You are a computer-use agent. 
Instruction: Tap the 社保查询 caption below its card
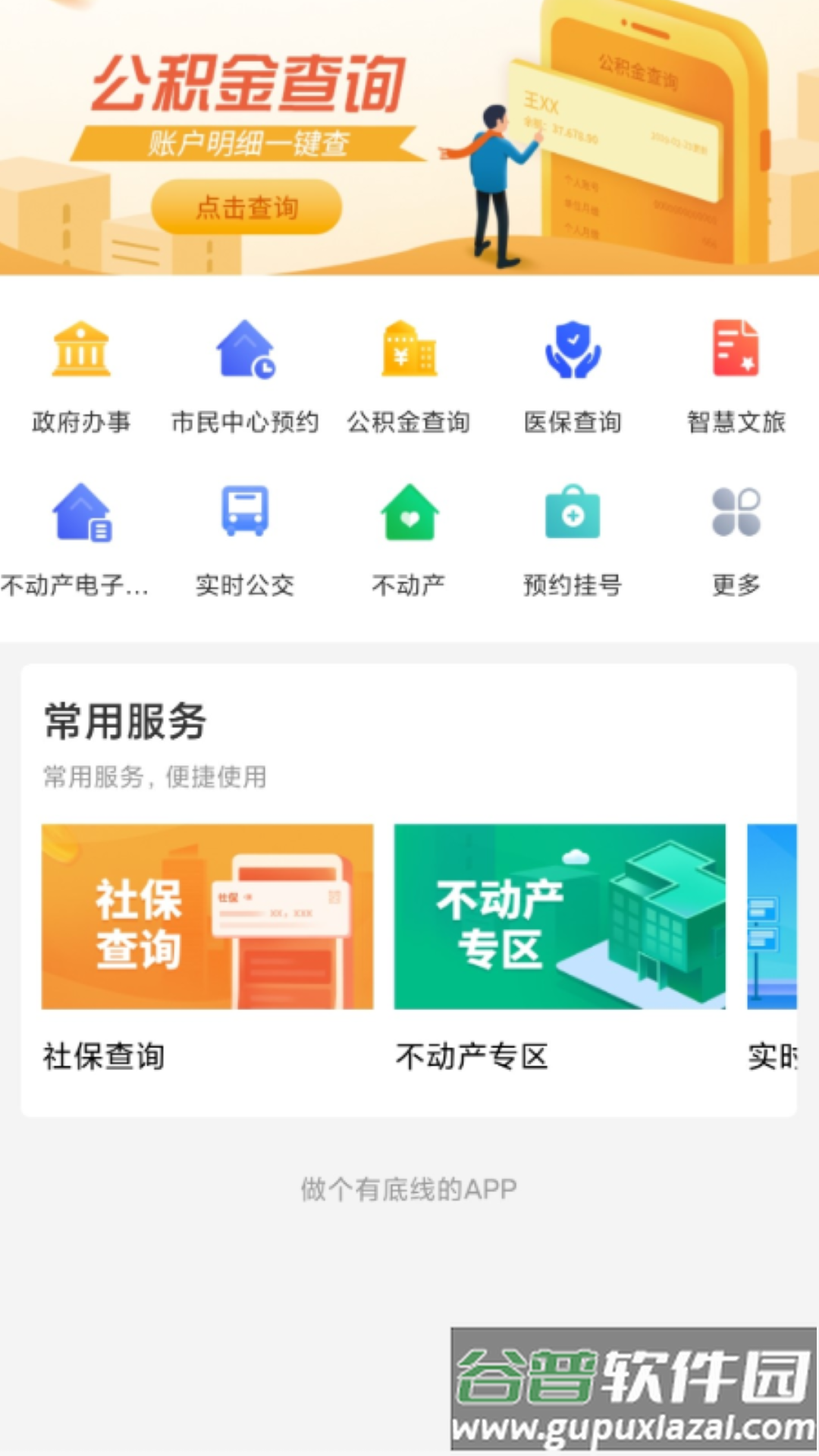coord(106,1054)
